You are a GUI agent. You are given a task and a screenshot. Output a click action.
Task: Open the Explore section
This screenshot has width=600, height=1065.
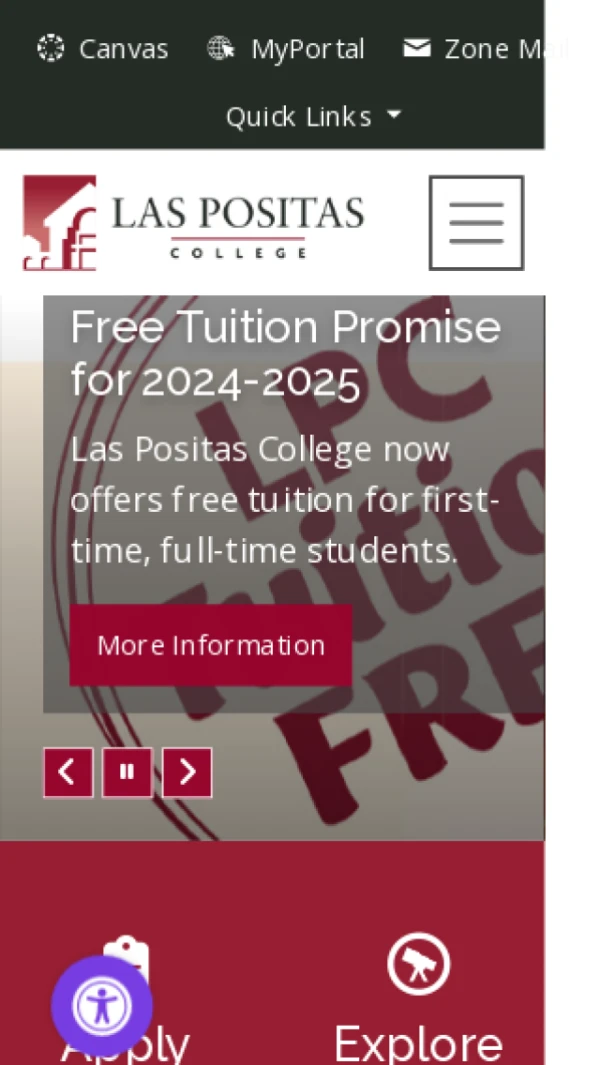tap(418, 1000)
